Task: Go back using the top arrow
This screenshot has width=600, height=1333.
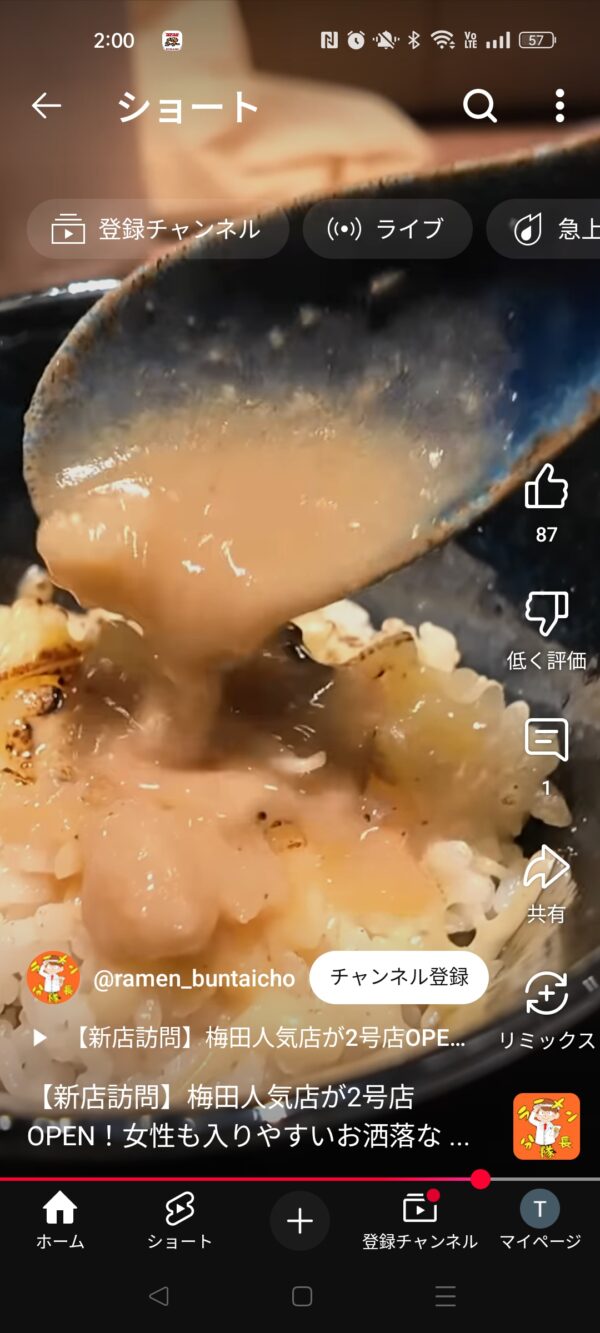Action: click(x=46, y=105)
